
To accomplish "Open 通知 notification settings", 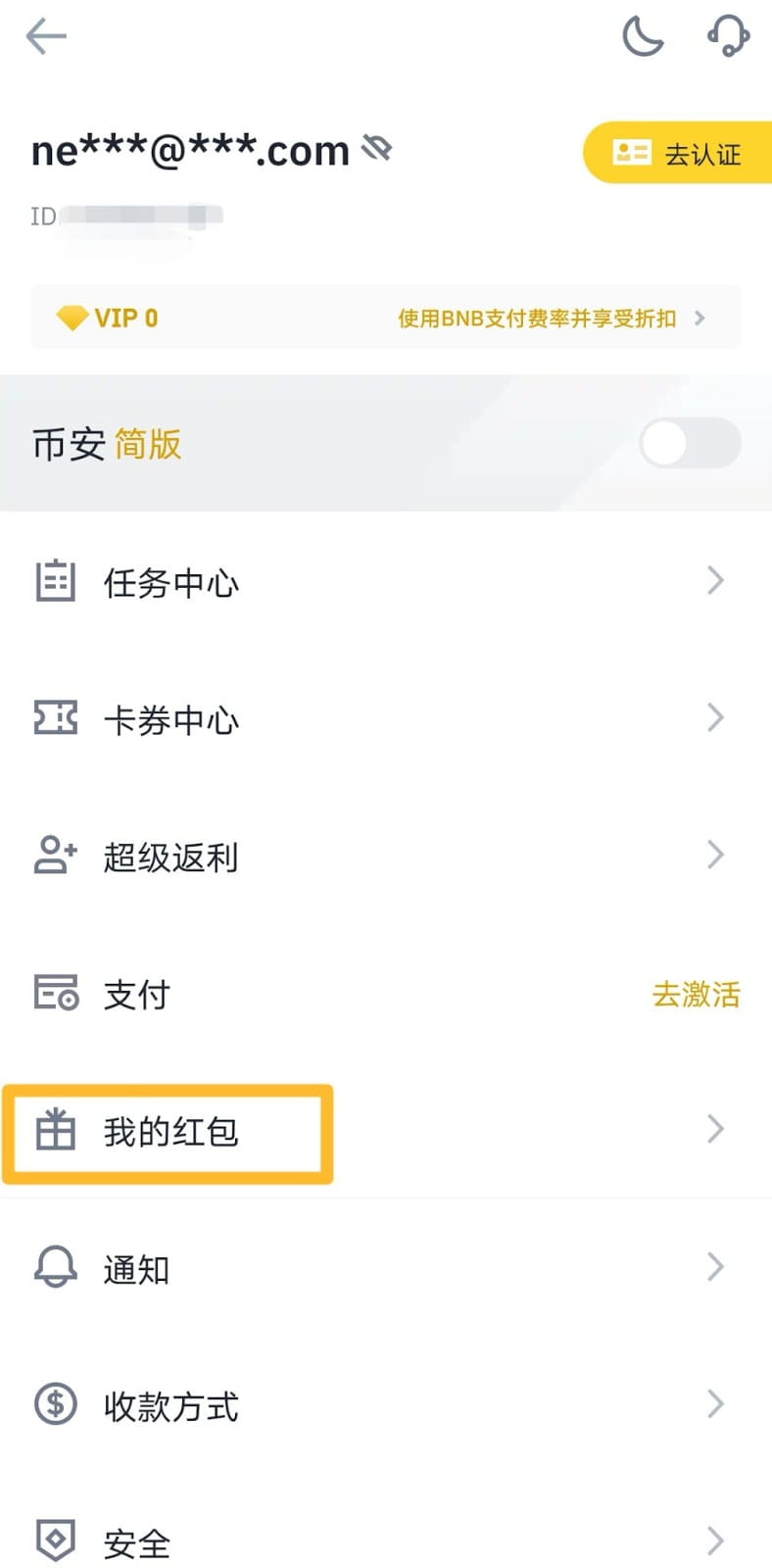I will pos(386,1269).
